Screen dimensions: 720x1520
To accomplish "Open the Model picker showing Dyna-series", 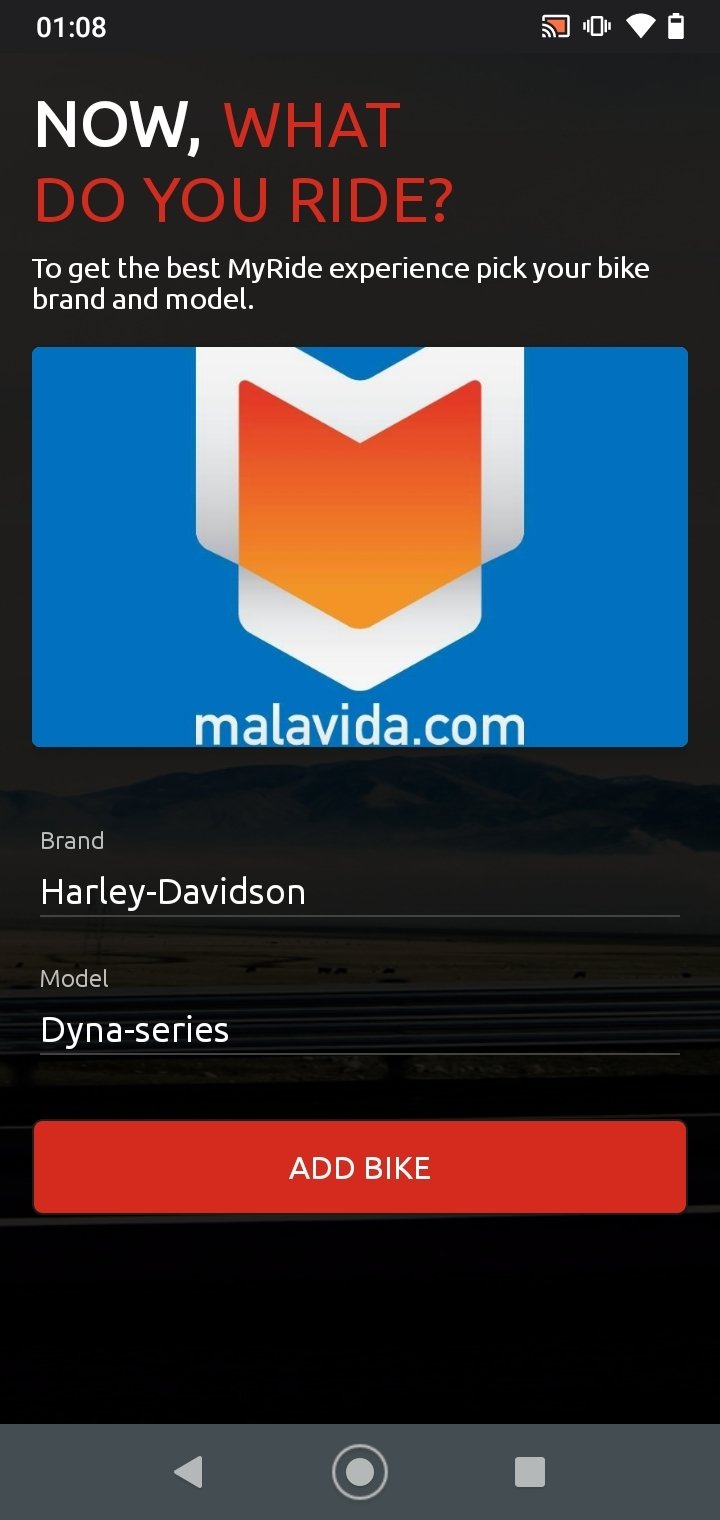I will pyautogui.click(x=359, y=1029).
